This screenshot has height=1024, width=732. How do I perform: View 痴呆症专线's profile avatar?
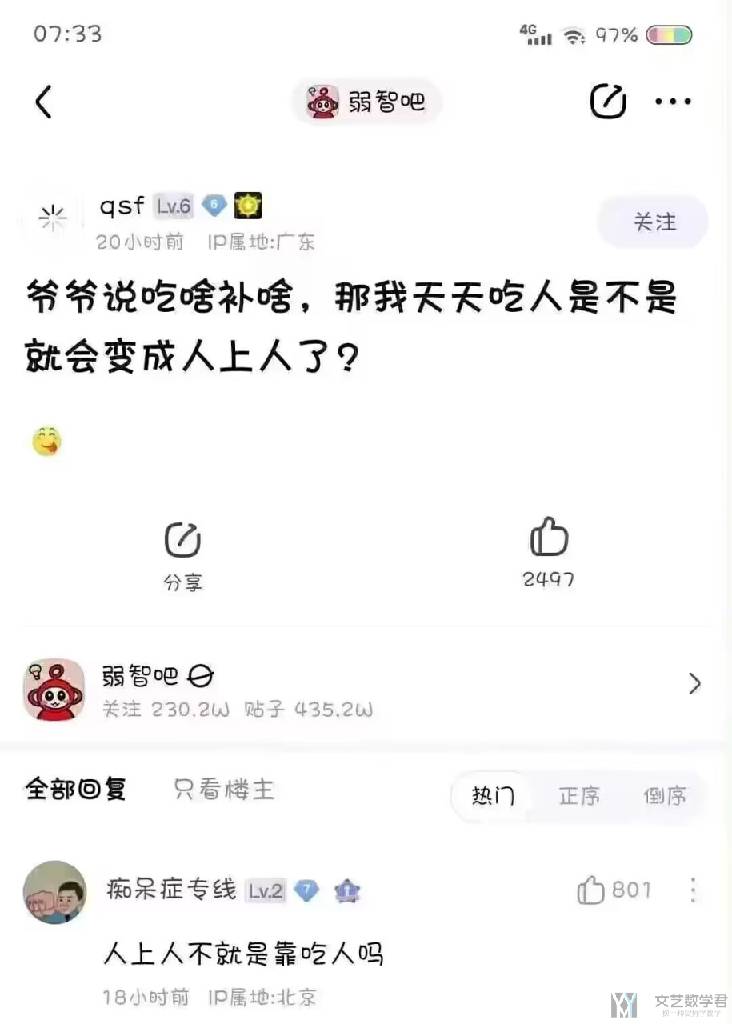click(55, 892)
